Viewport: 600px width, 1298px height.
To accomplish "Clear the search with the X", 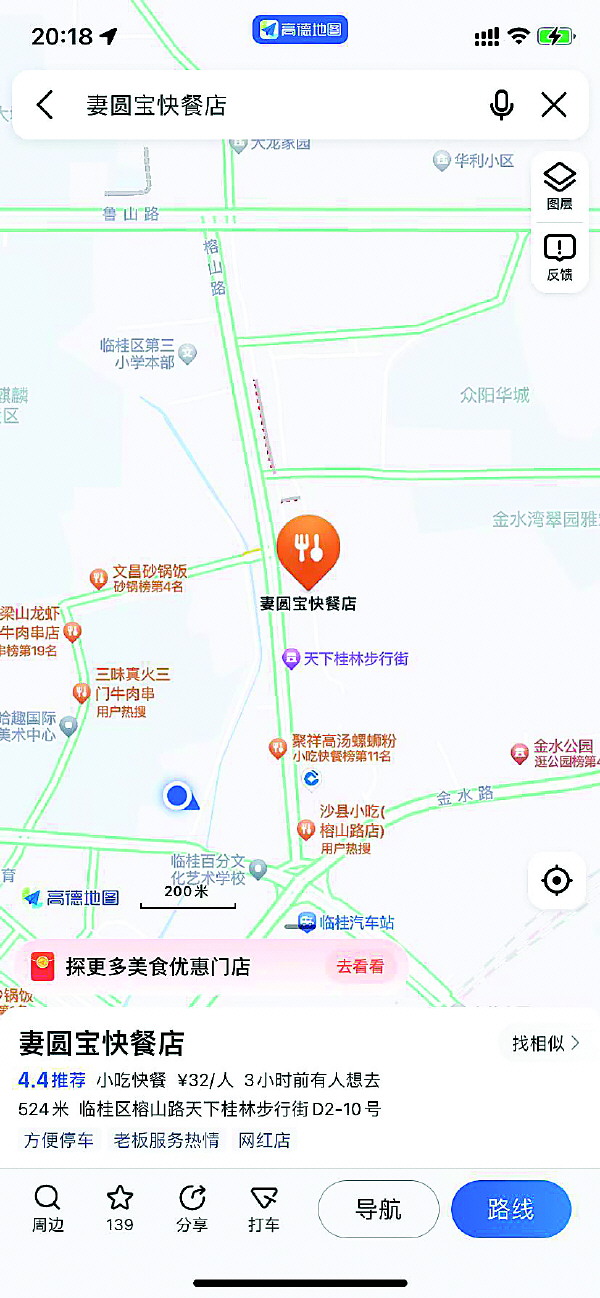I will tap(554, 105).
